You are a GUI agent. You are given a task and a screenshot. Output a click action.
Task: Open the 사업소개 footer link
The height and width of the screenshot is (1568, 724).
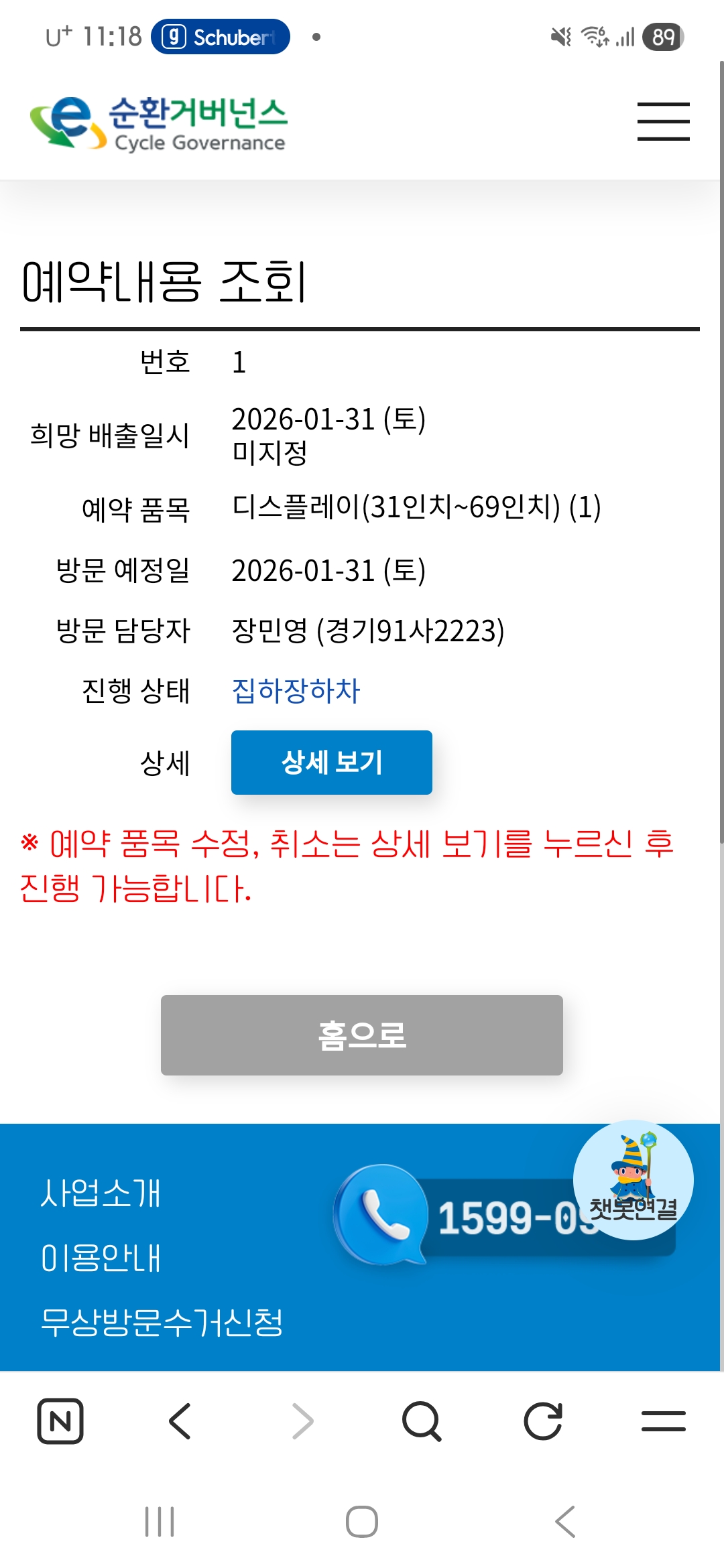[x=101, y=1193]
